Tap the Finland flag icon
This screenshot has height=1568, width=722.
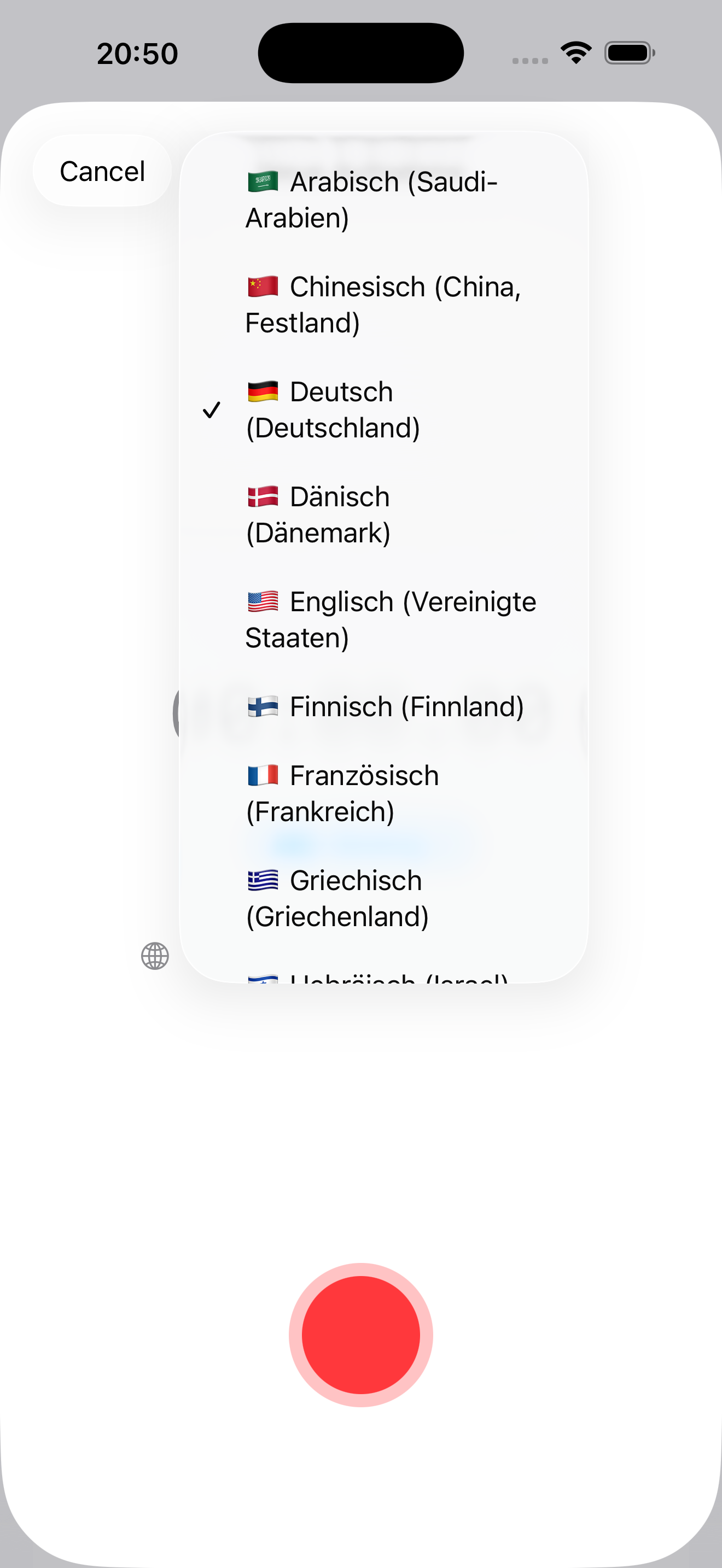point(263,706)
